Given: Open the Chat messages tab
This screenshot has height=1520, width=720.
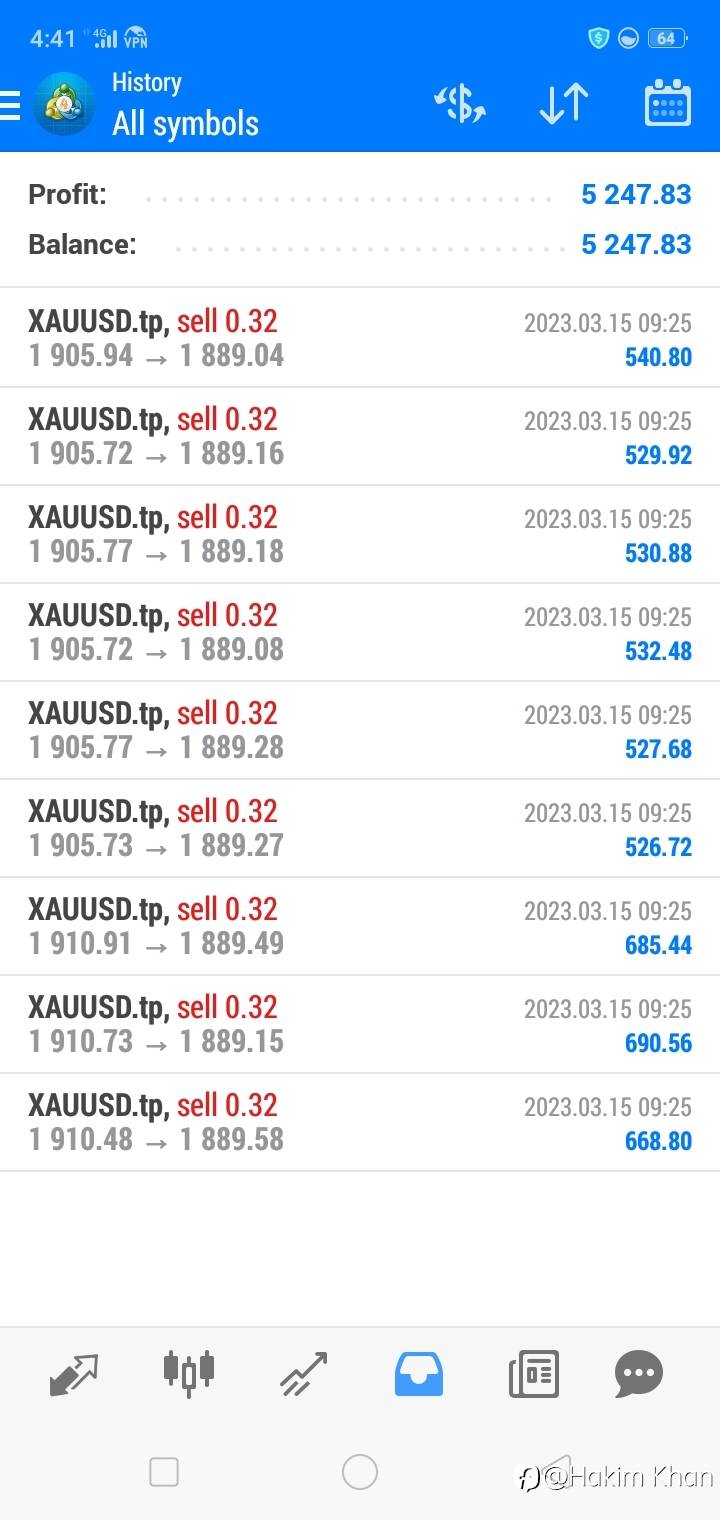Looking at the screenshot, I should pyautogui.click(x=639, y=1374).
